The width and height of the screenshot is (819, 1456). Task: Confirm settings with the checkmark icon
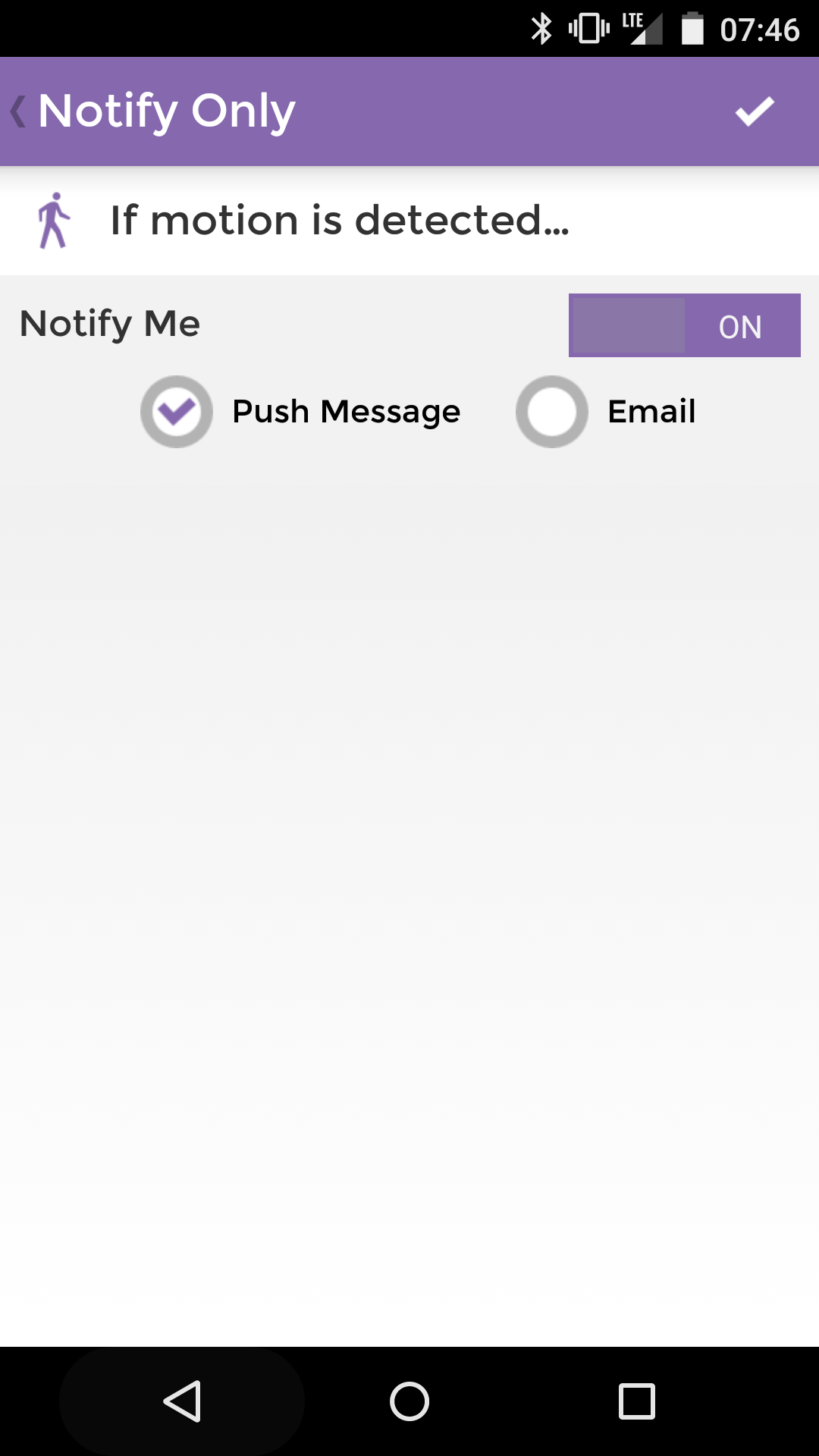pyautogui.click(x=755, y=111)
